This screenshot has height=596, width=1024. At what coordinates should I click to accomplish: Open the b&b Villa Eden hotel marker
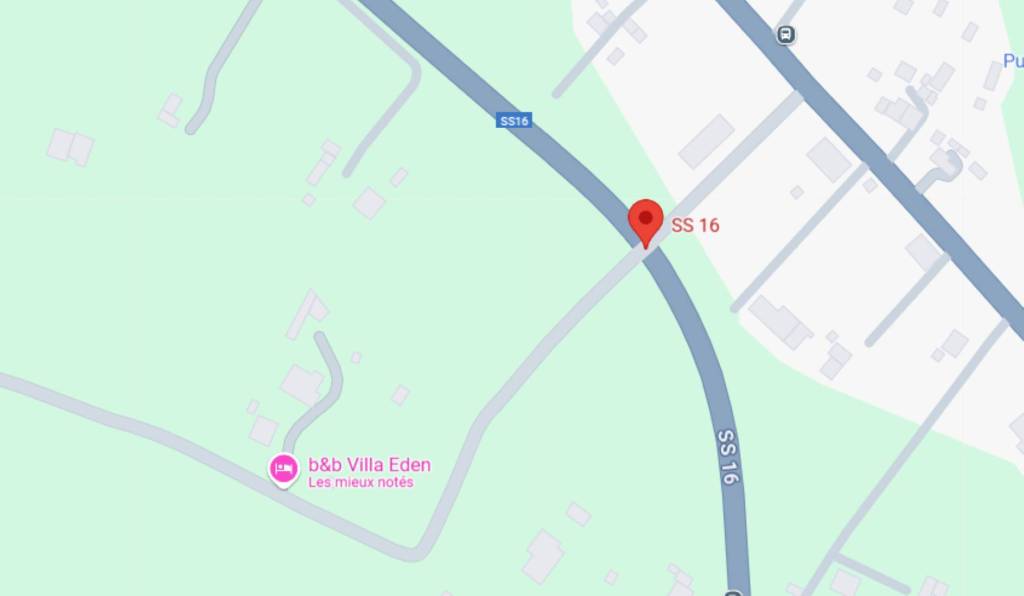[284, 468]
